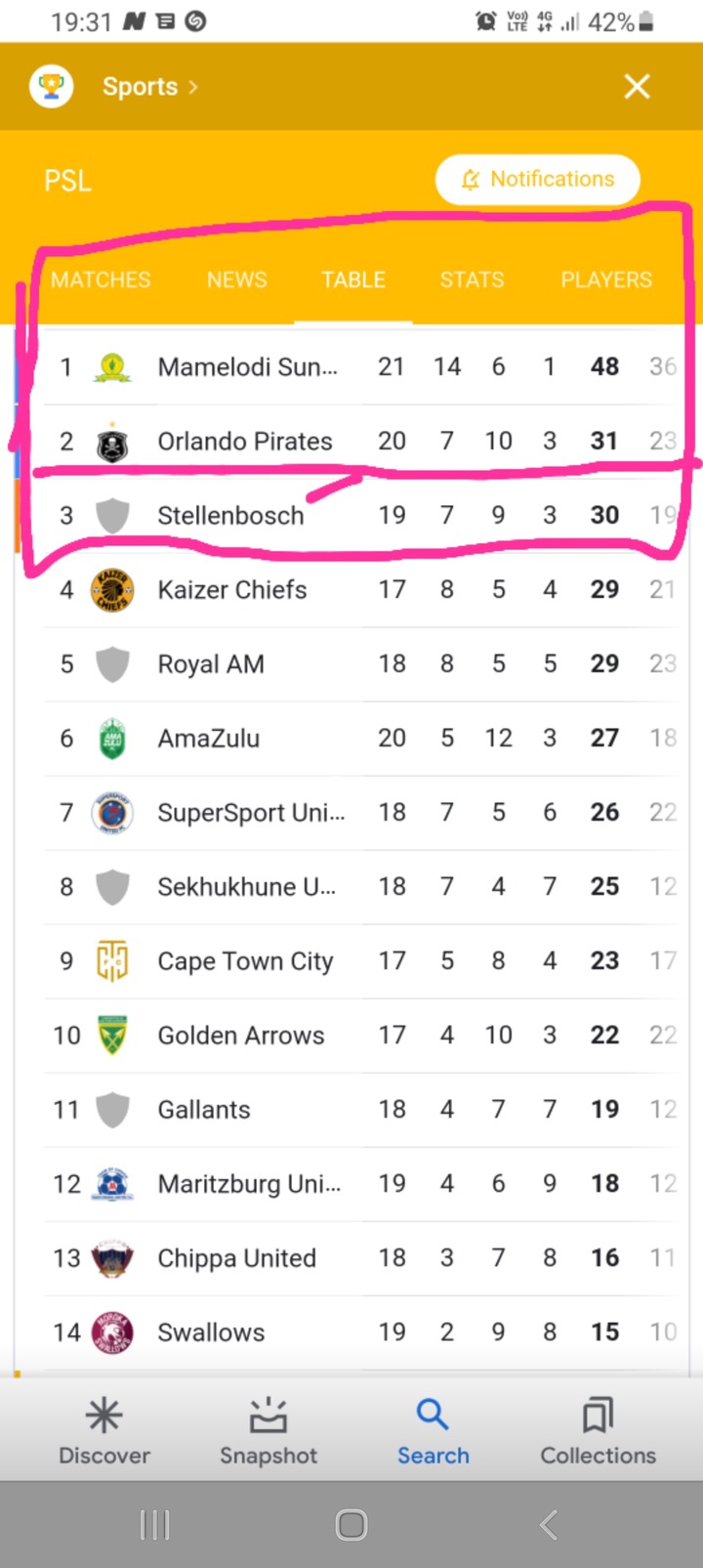The image size is (703, 1568).
Task: Tap the system home button
Action: point(351,1525)
